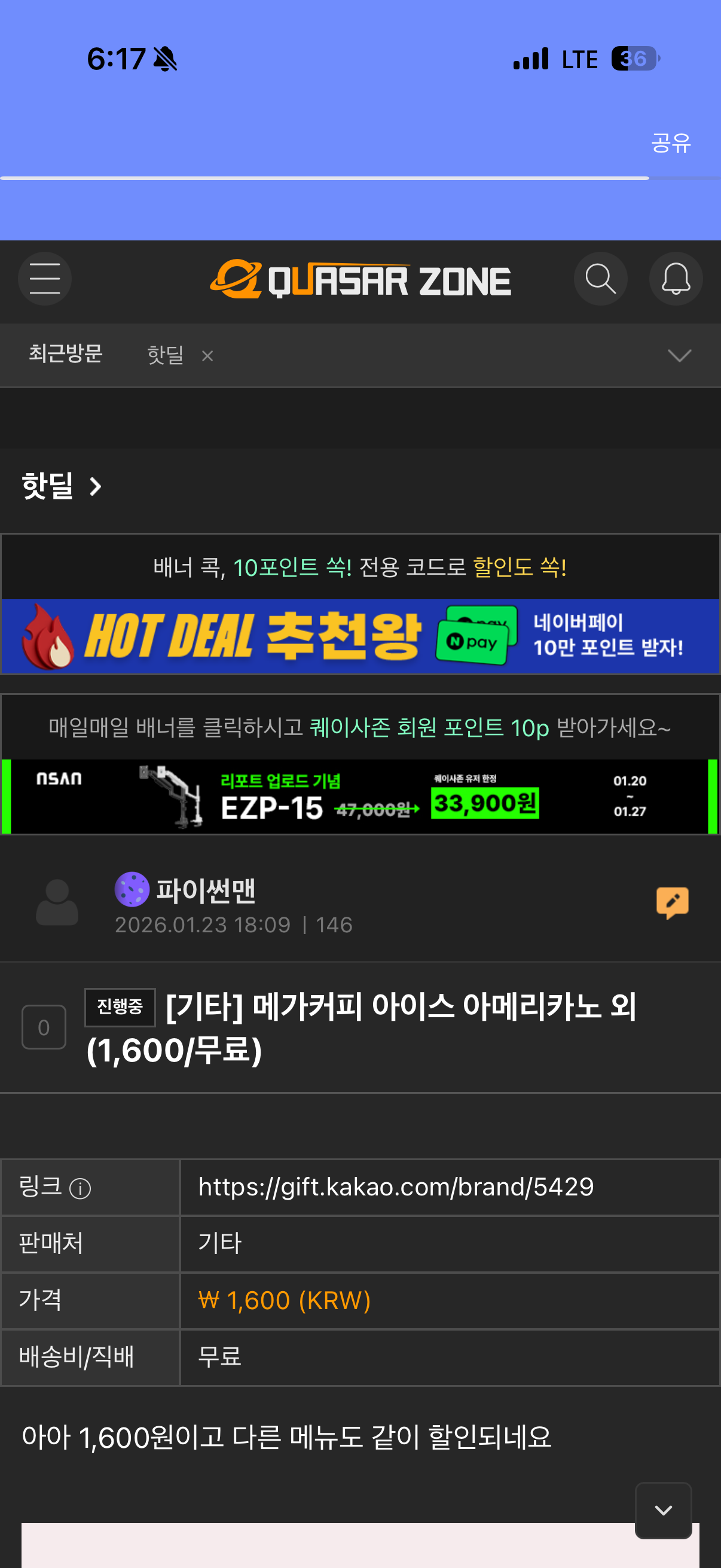
Task: Jump down with the floating arrow button
Action: (x=662, y=1510)
